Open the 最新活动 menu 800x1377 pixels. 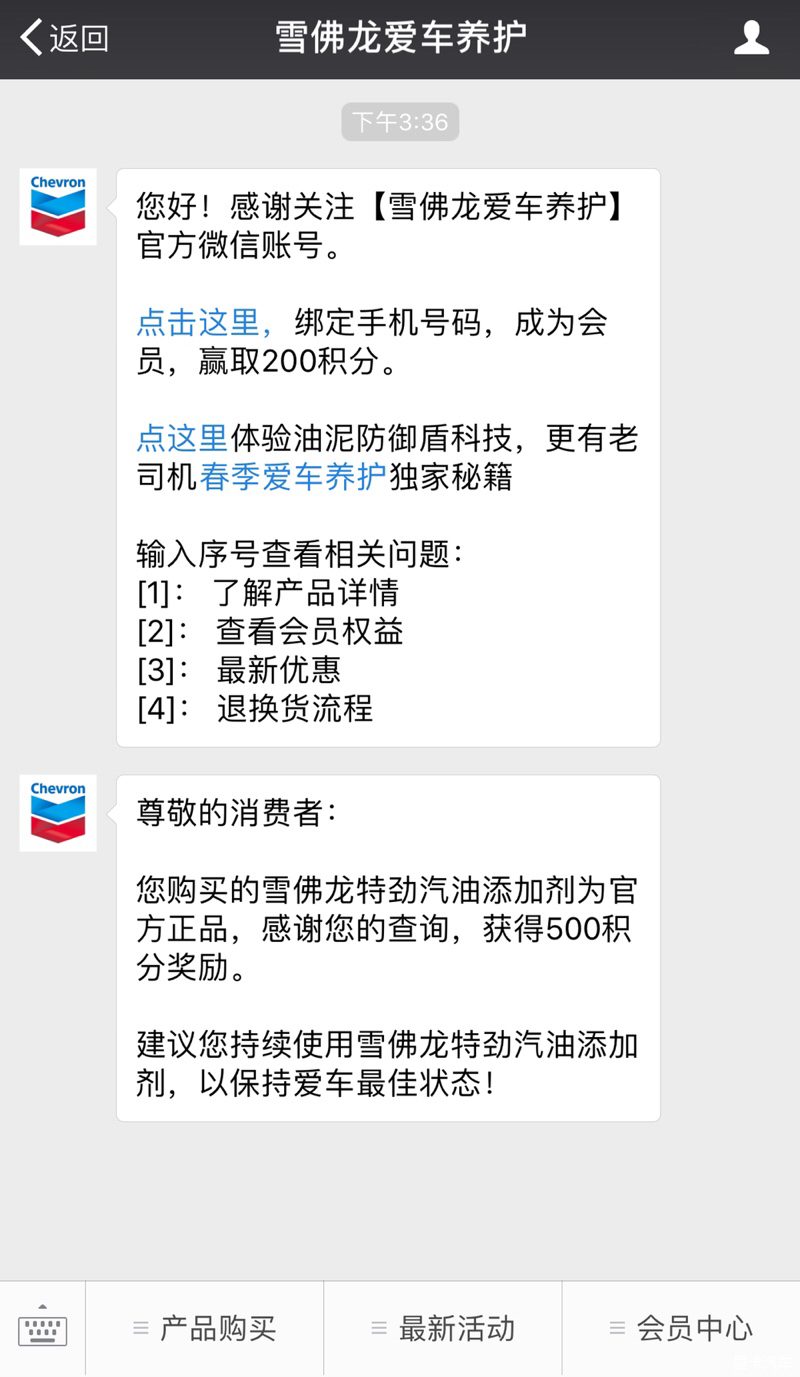click(x=443, y=1328)
